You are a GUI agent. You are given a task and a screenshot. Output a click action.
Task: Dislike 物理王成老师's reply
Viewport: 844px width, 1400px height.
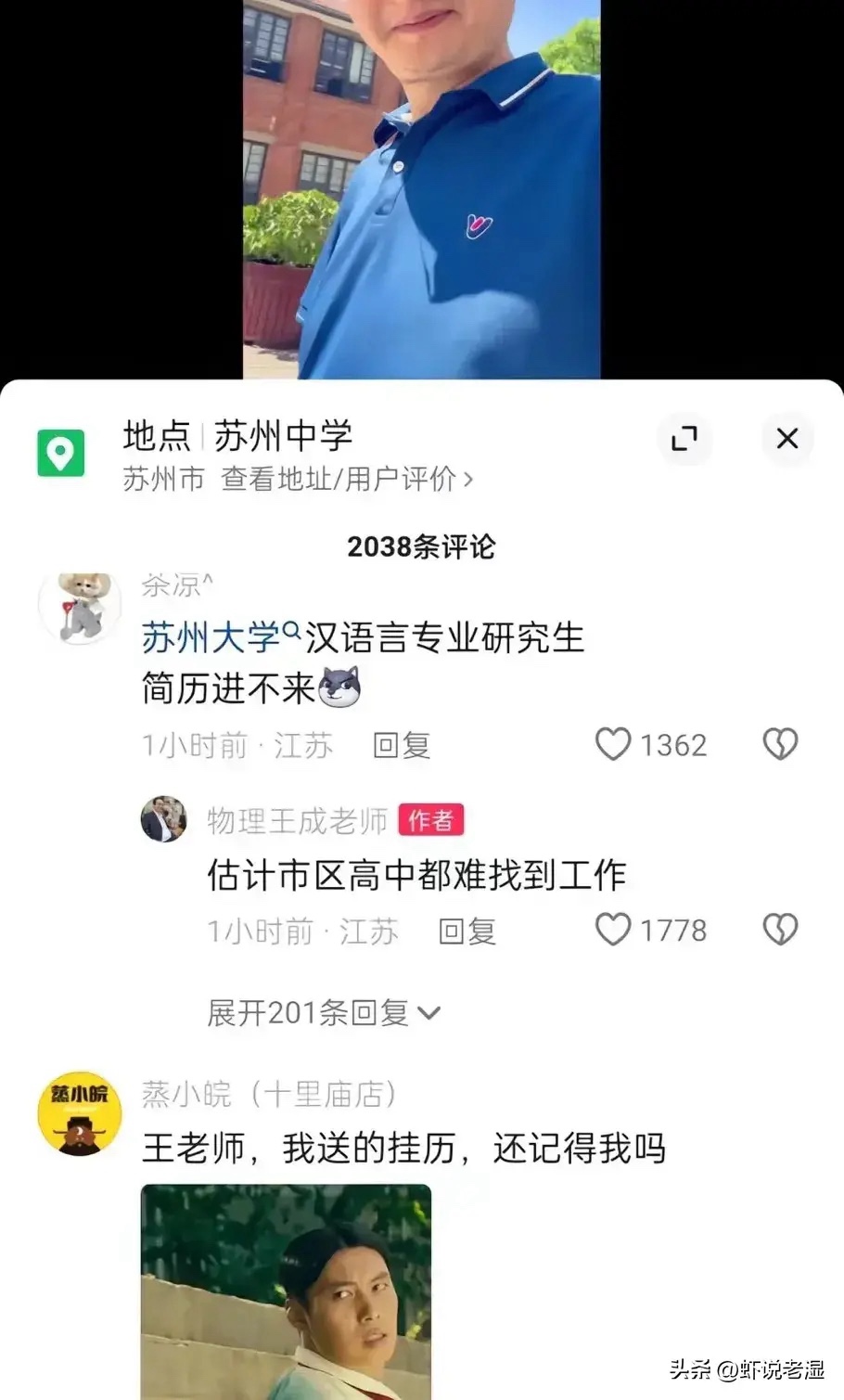[x=779, y=930]
